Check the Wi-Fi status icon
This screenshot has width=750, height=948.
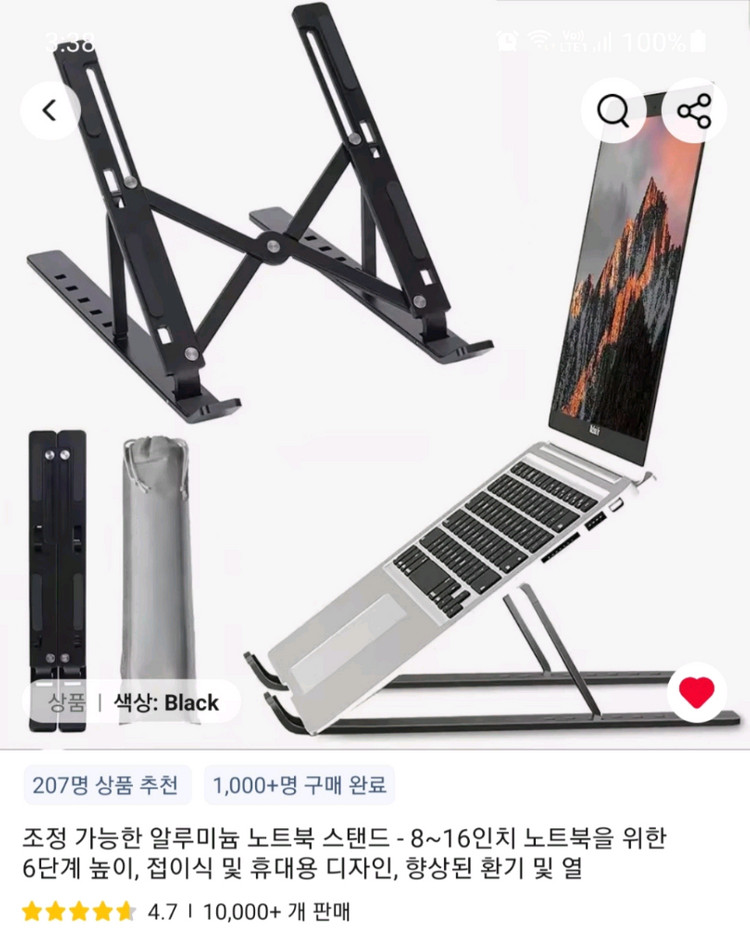(541, 38)
